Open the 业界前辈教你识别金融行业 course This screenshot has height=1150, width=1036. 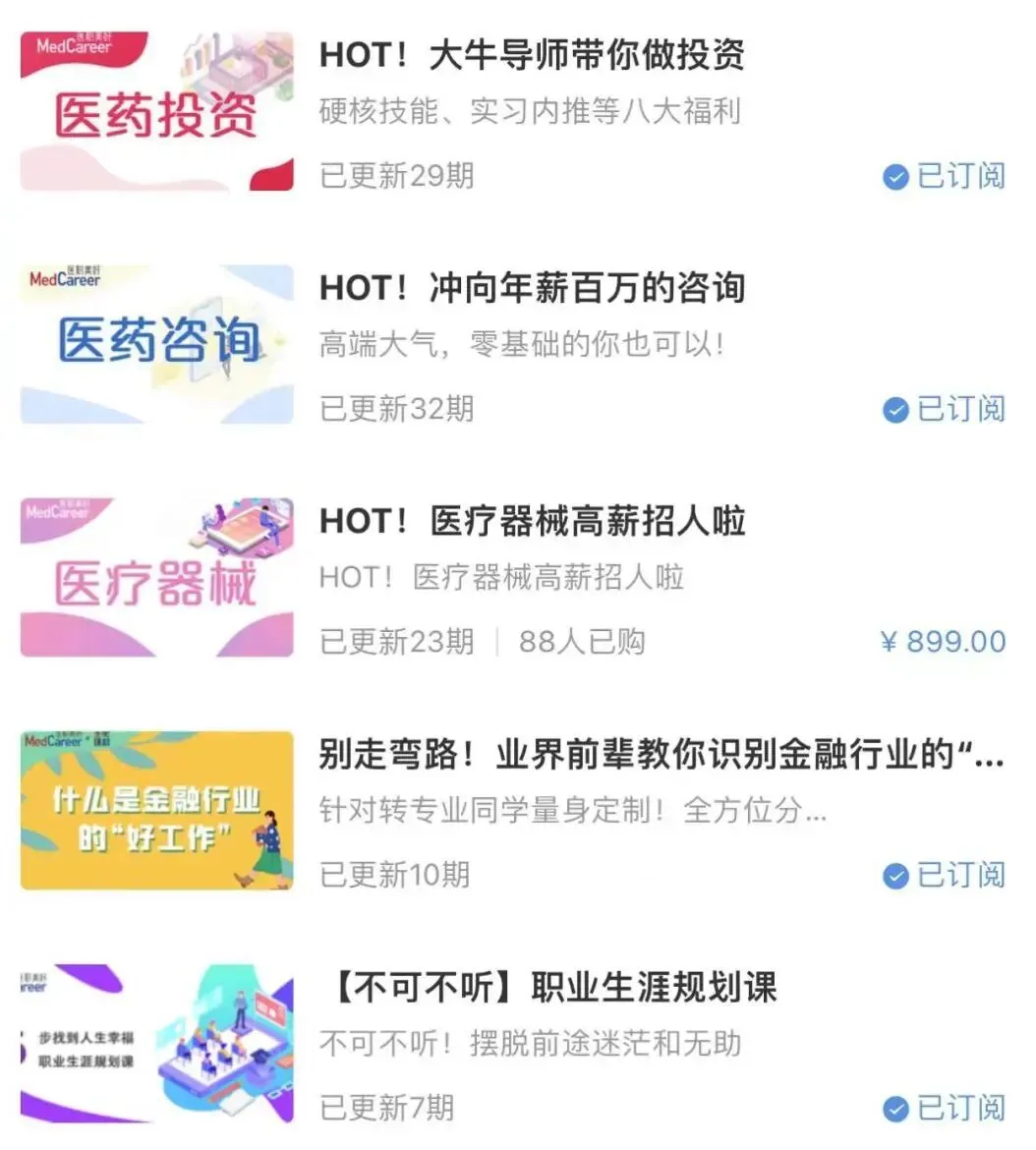pos(649,755)
